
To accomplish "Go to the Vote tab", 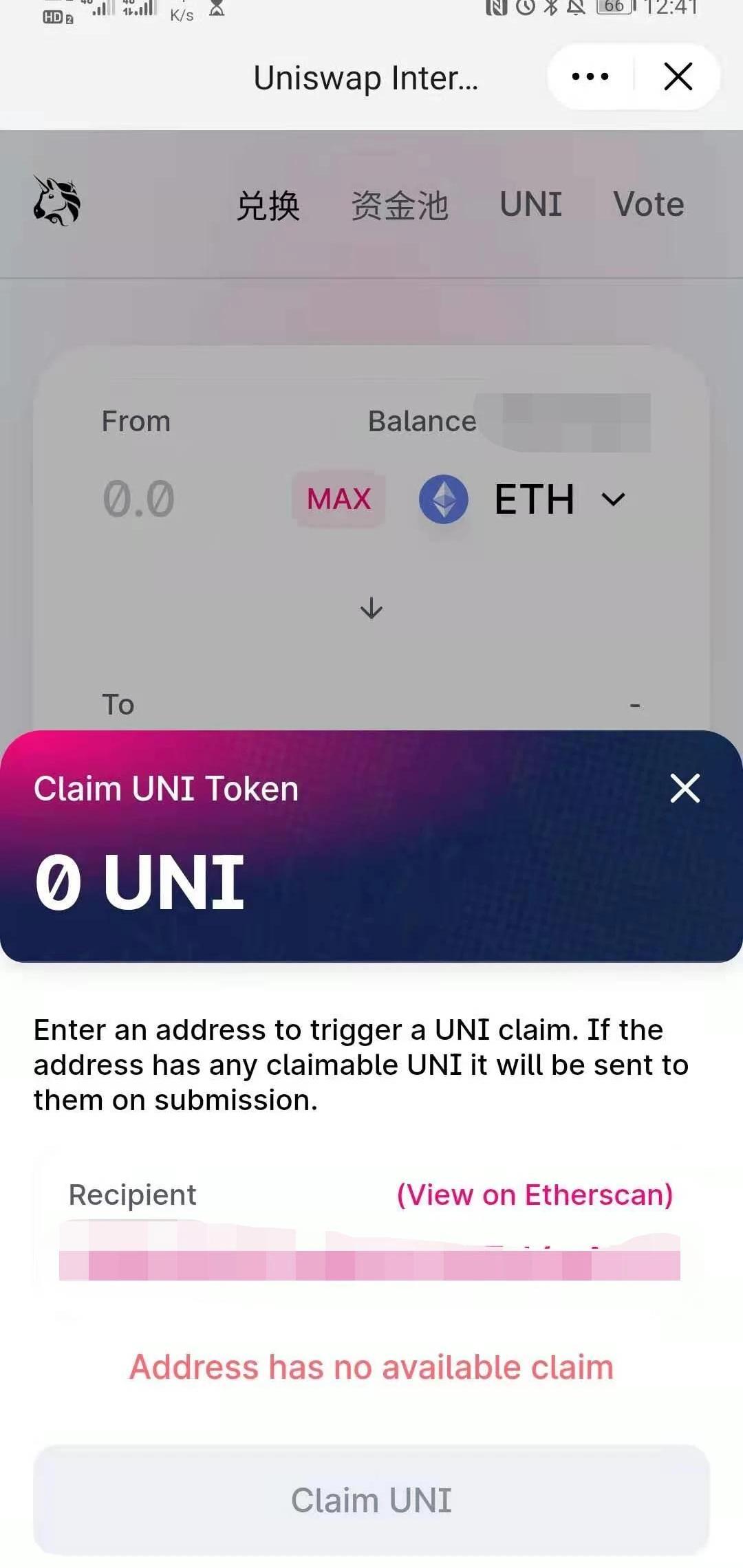I will point(648,204).
